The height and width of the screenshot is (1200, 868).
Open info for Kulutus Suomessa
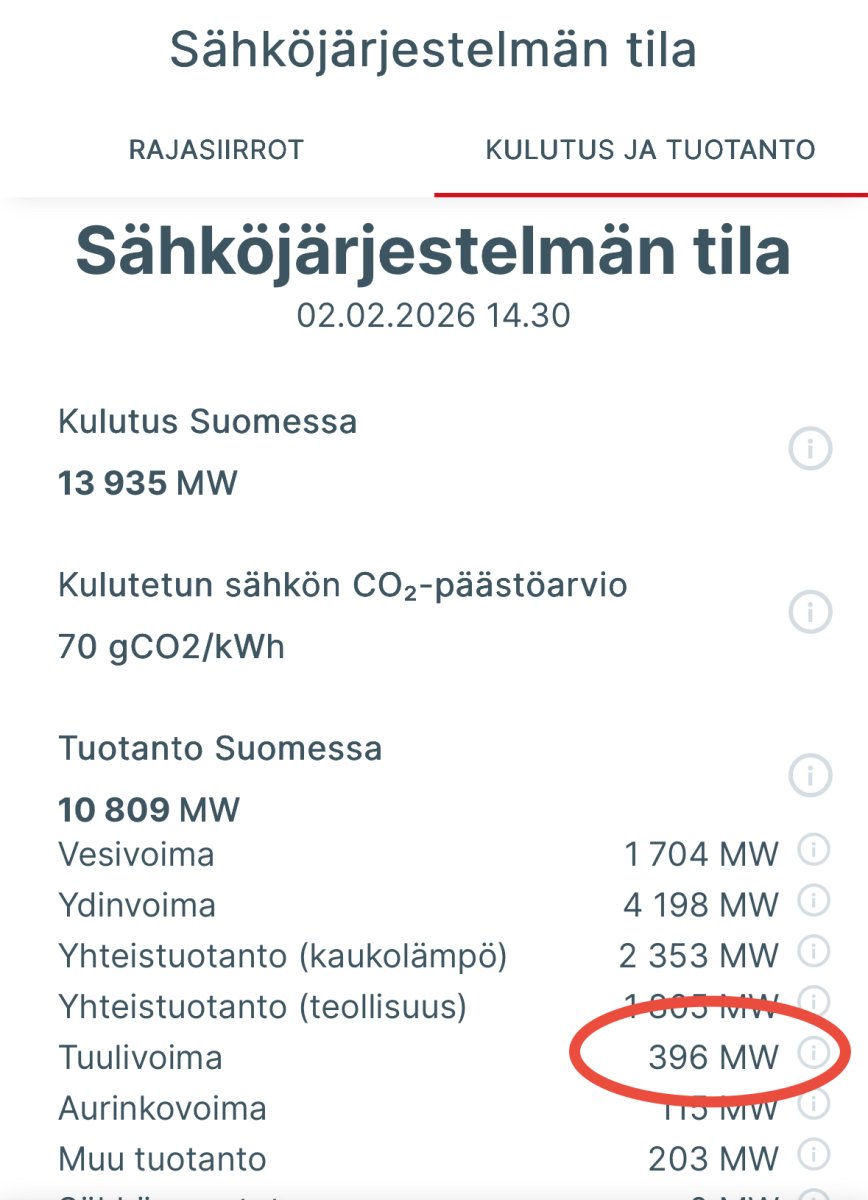pos(810,449)
